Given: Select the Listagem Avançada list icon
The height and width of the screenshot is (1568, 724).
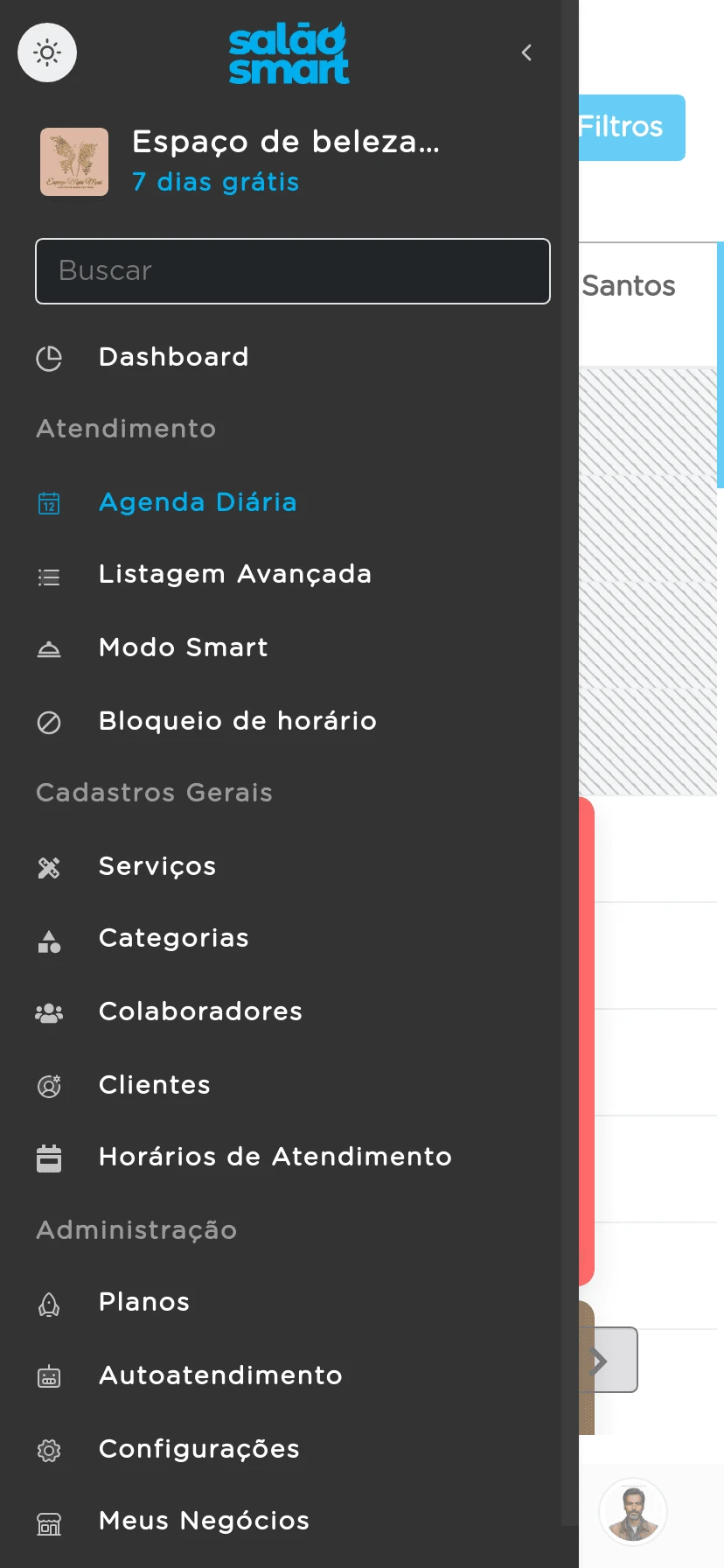Looking at the screenshot, I should (49, 576).
